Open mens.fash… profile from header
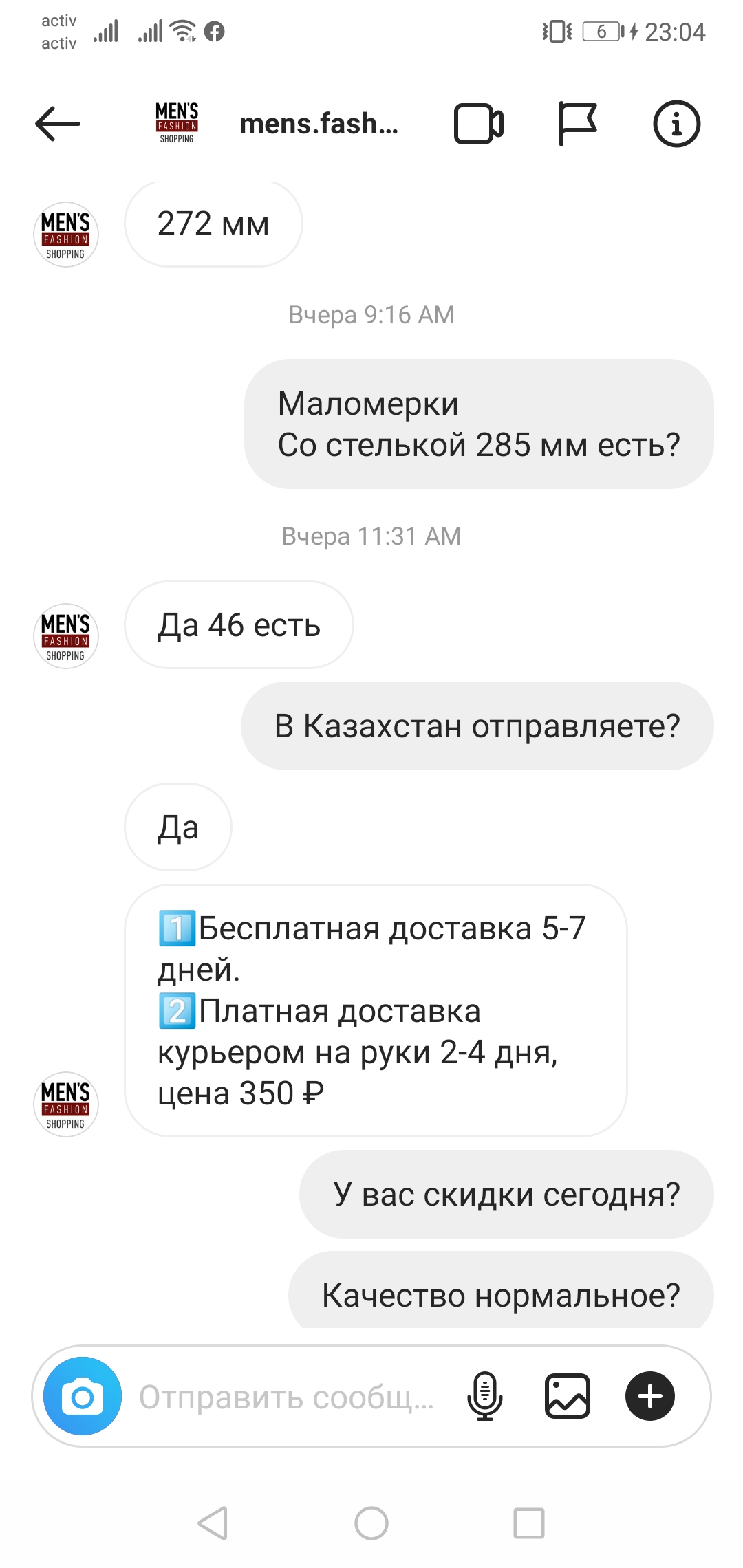 coord(317,124)
